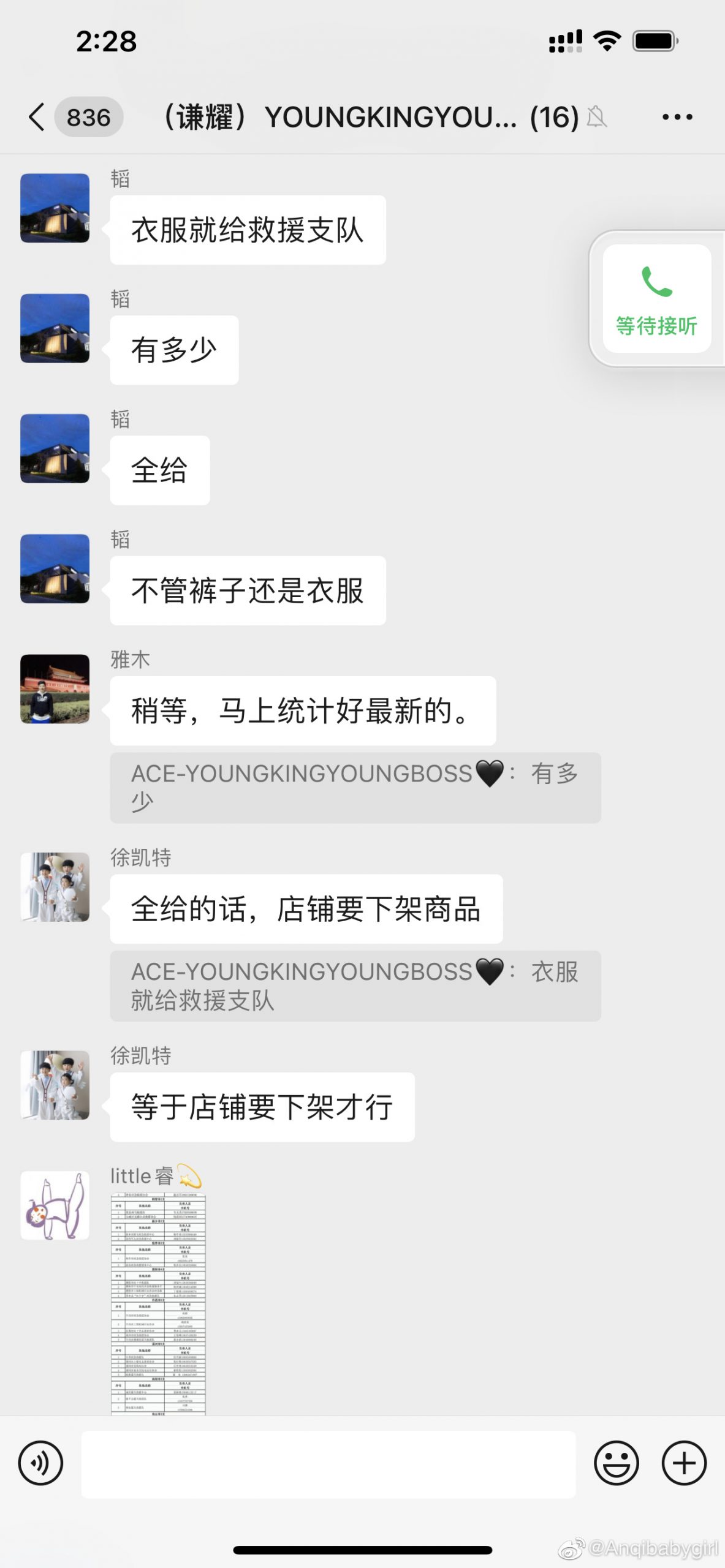The height and width of the screenshot is (1568, 725).
Task: Open little 睿's profile avatar
Action: 55,1205
